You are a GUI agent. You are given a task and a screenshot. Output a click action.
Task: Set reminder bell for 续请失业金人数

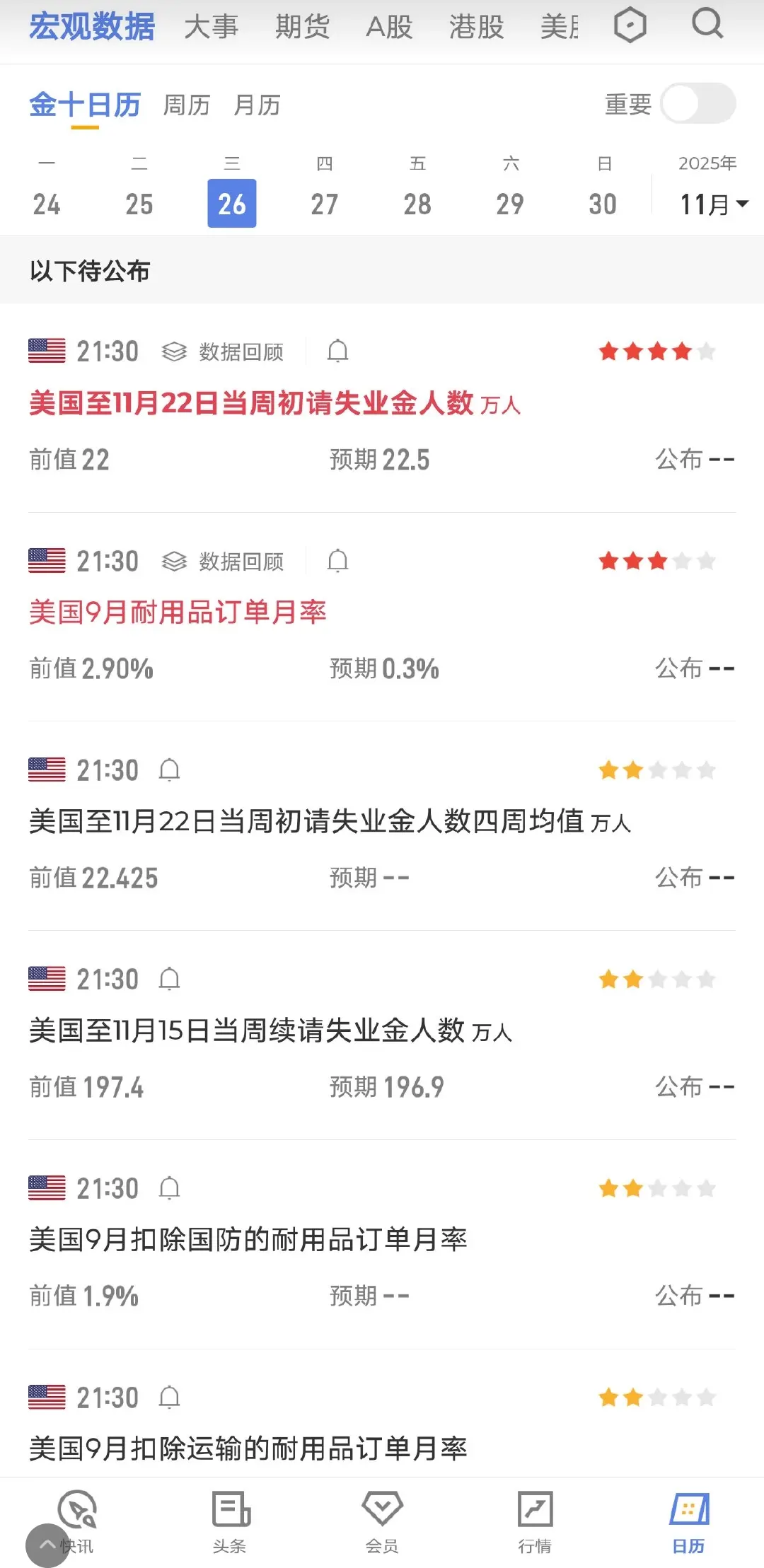coord(169,980)
